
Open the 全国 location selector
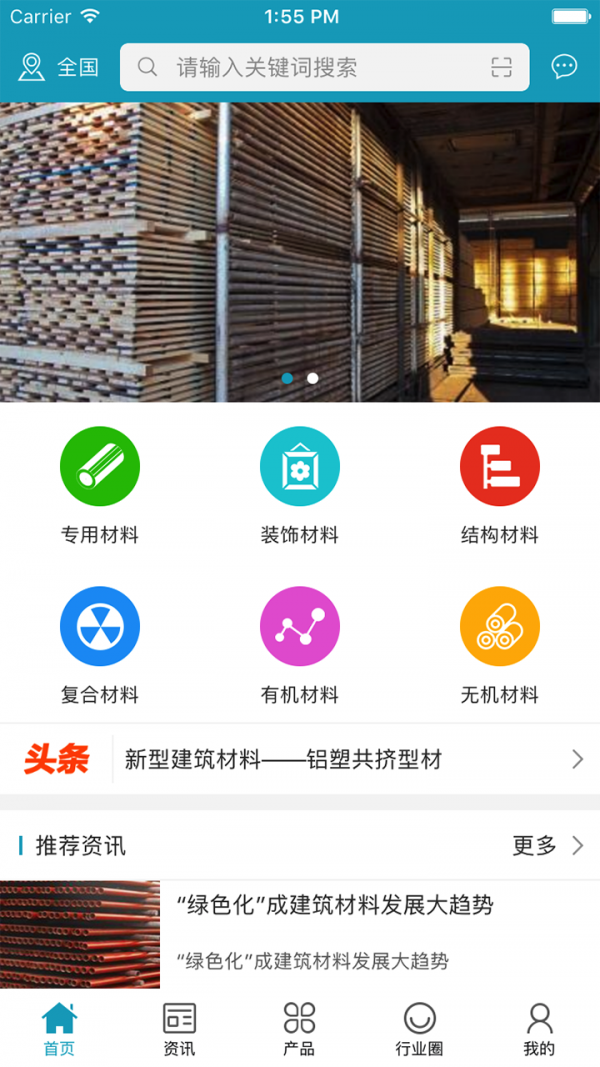(58, 67)
